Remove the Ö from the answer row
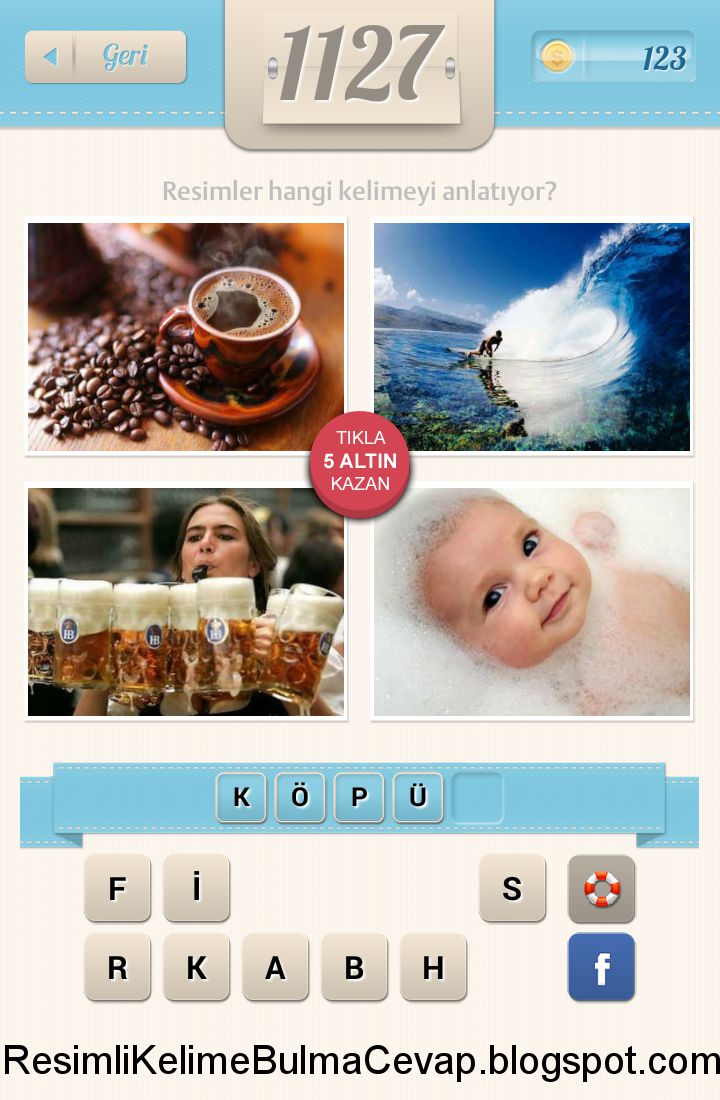This screenshot has width=720, height=1100. click(x=300, y=797)
